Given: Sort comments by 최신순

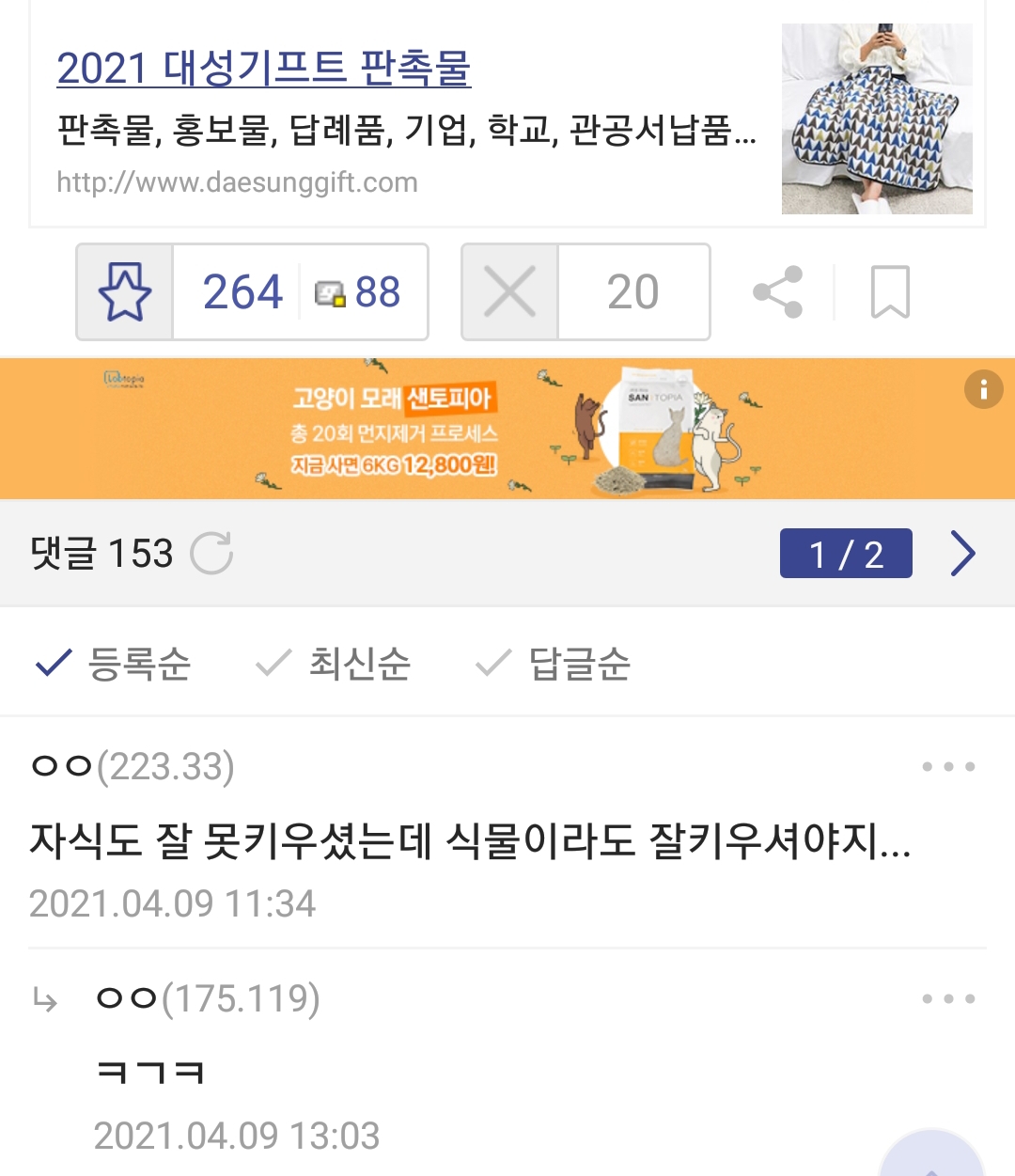Looking at the screenshot, I should [x=334, y=664].
